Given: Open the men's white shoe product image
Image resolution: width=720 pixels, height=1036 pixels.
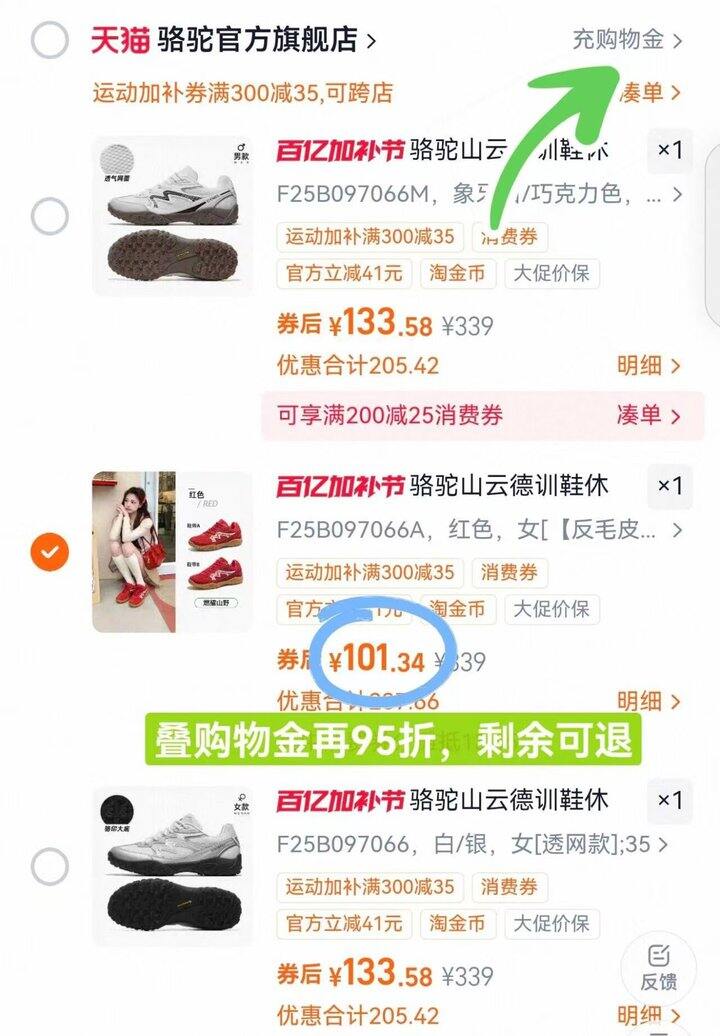Looking at the screenshot, I should tap(173, 216).
